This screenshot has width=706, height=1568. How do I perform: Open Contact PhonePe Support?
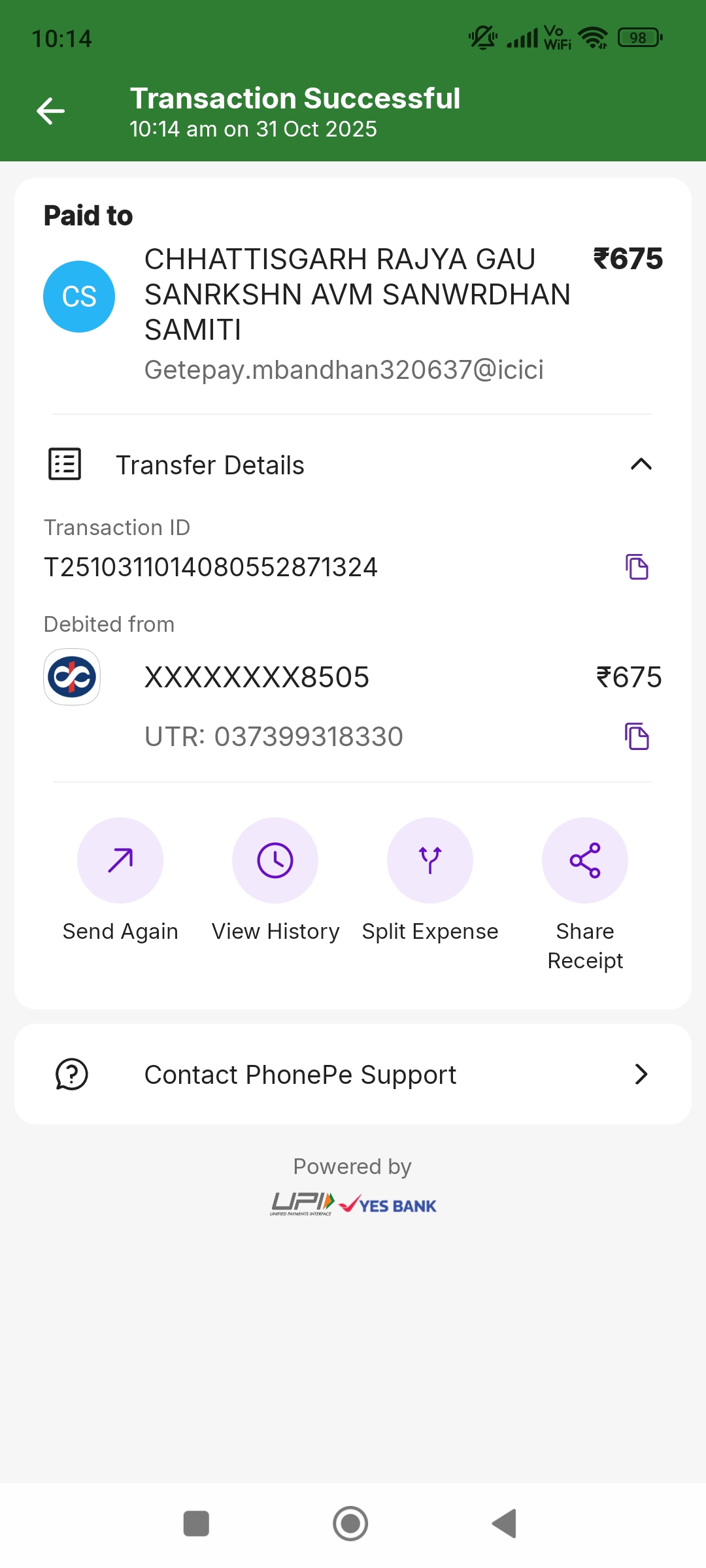353,1075
